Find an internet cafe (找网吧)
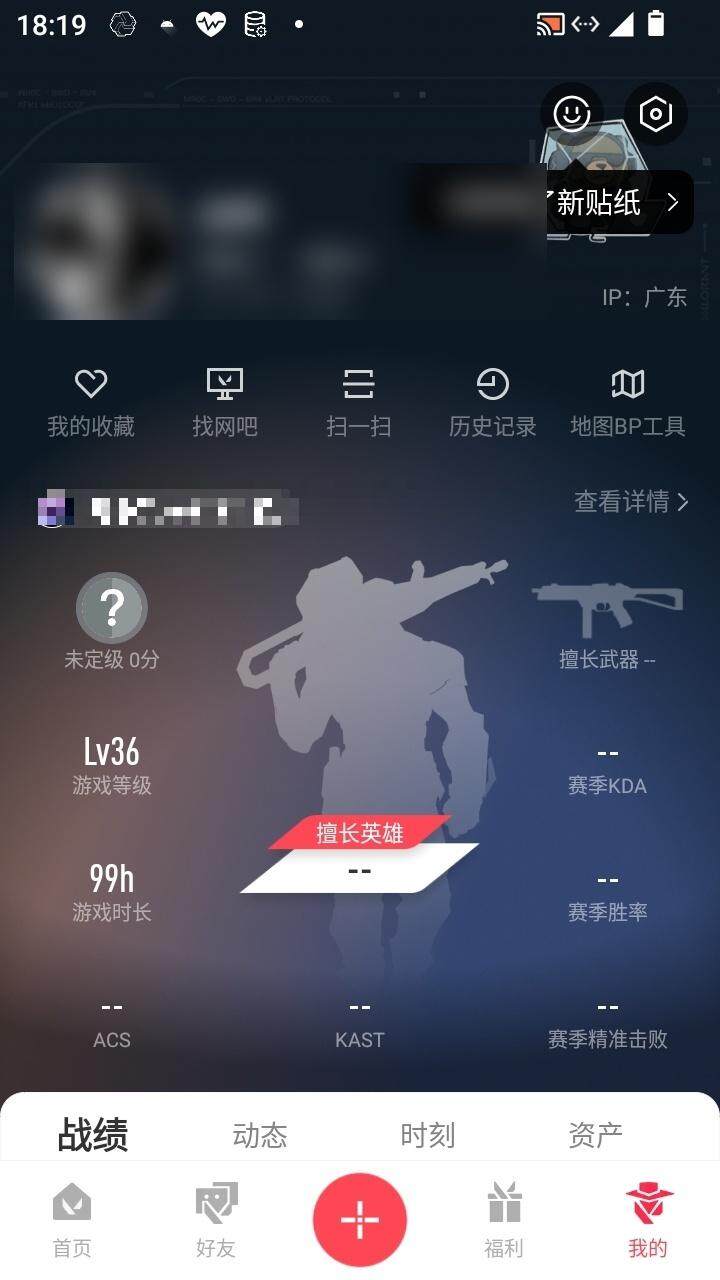Image resolution: width=720 pixels, height=1280 pixels. (x=225, y=402)
